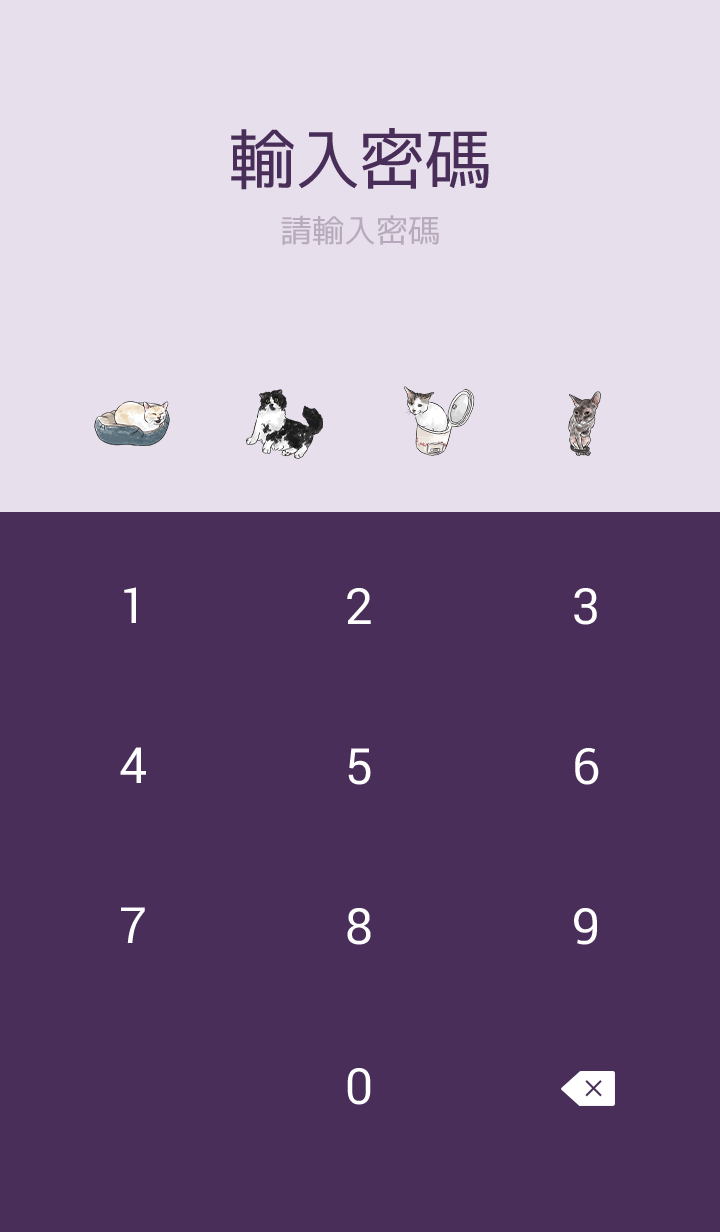Delete the last entered digit with backspace
Image resolution: width=720 pixels, height=1232 pixels.
click(x=588, y=1088)
